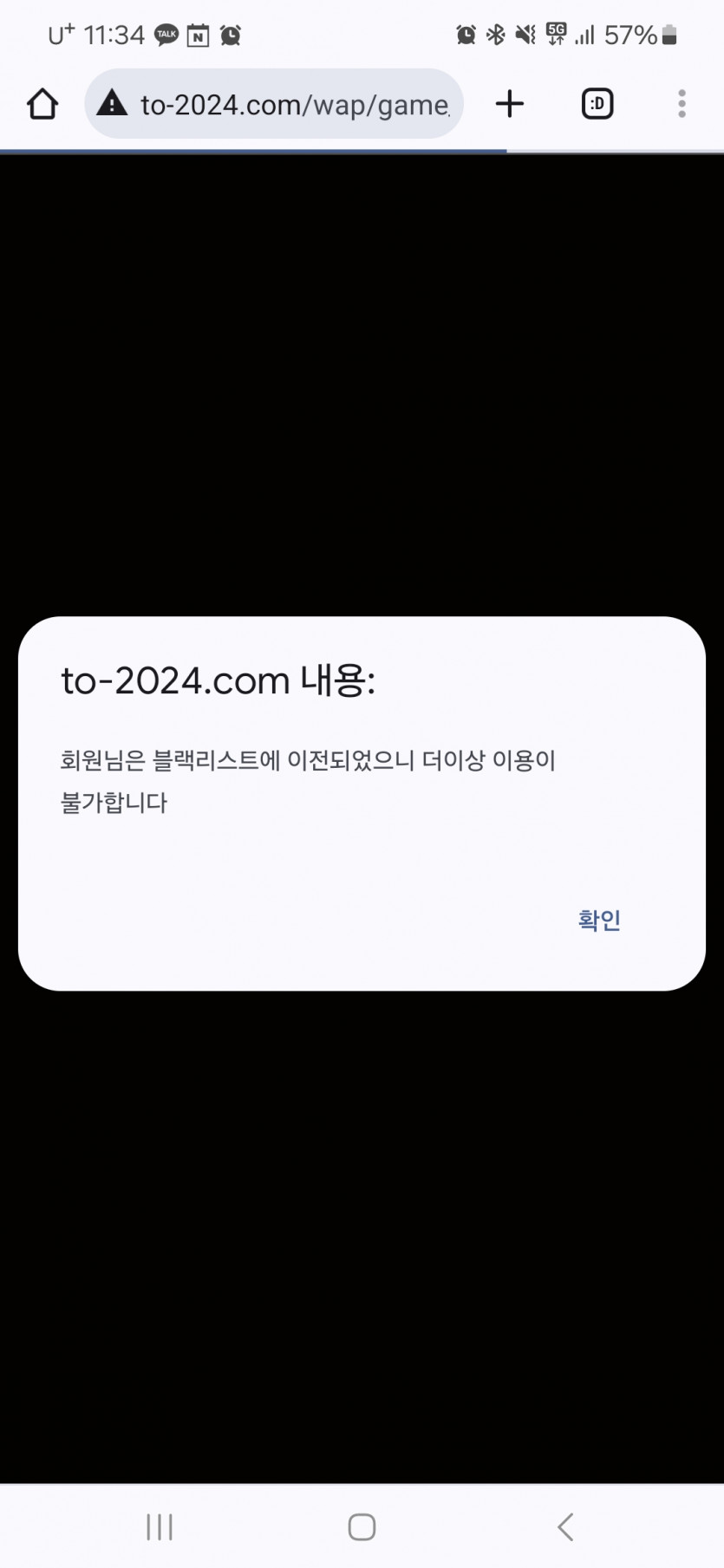Open the tab switcher

click(x=597, y=104)
